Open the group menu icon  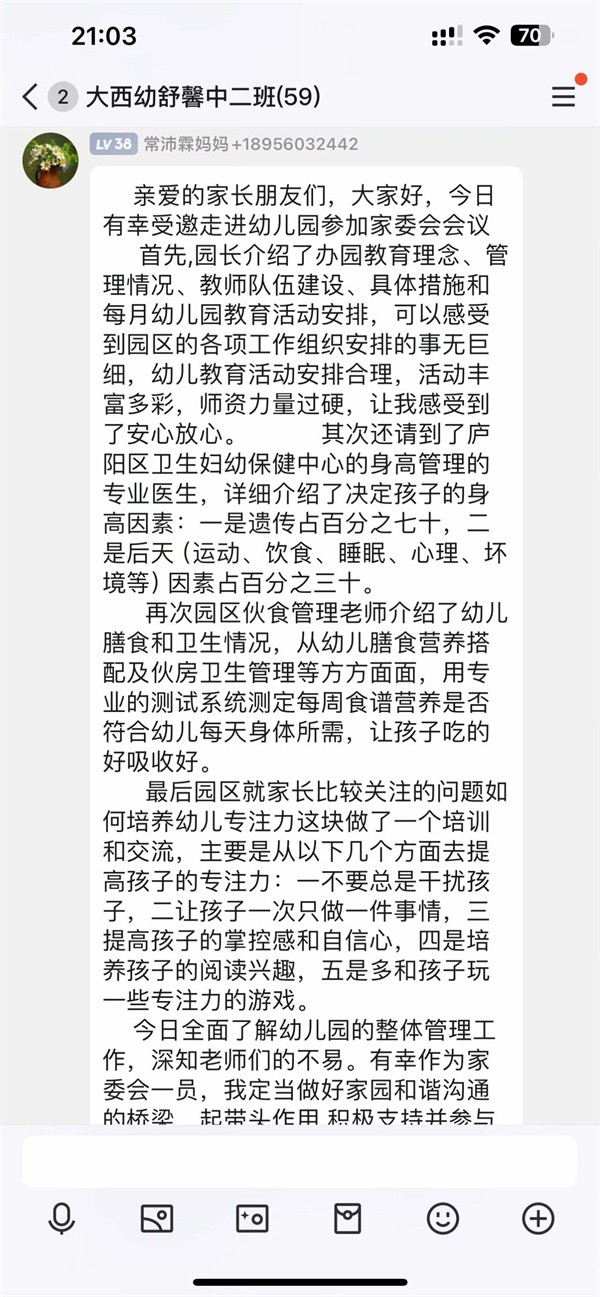coord(564,97)
